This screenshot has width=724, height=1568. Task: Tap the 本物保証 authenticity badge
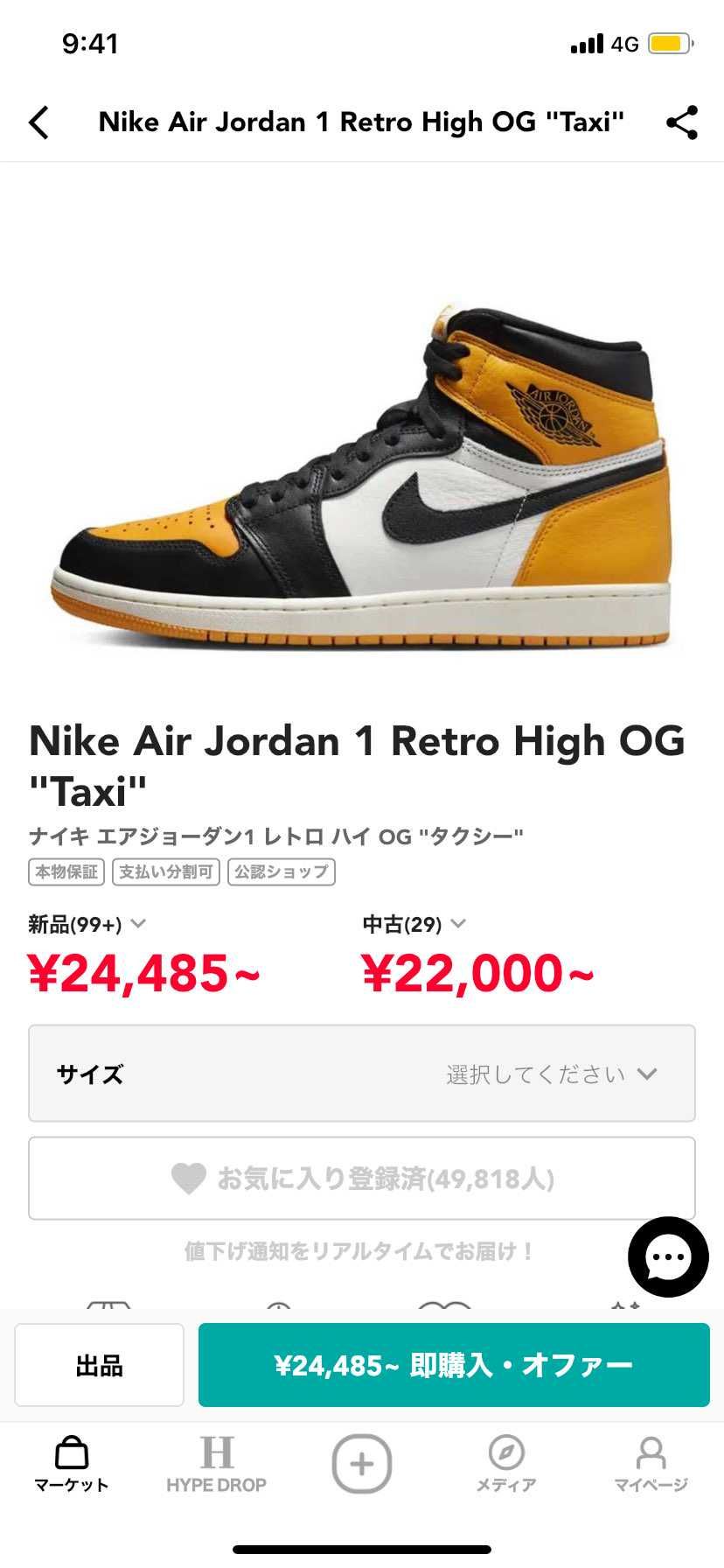click(65, 871)
